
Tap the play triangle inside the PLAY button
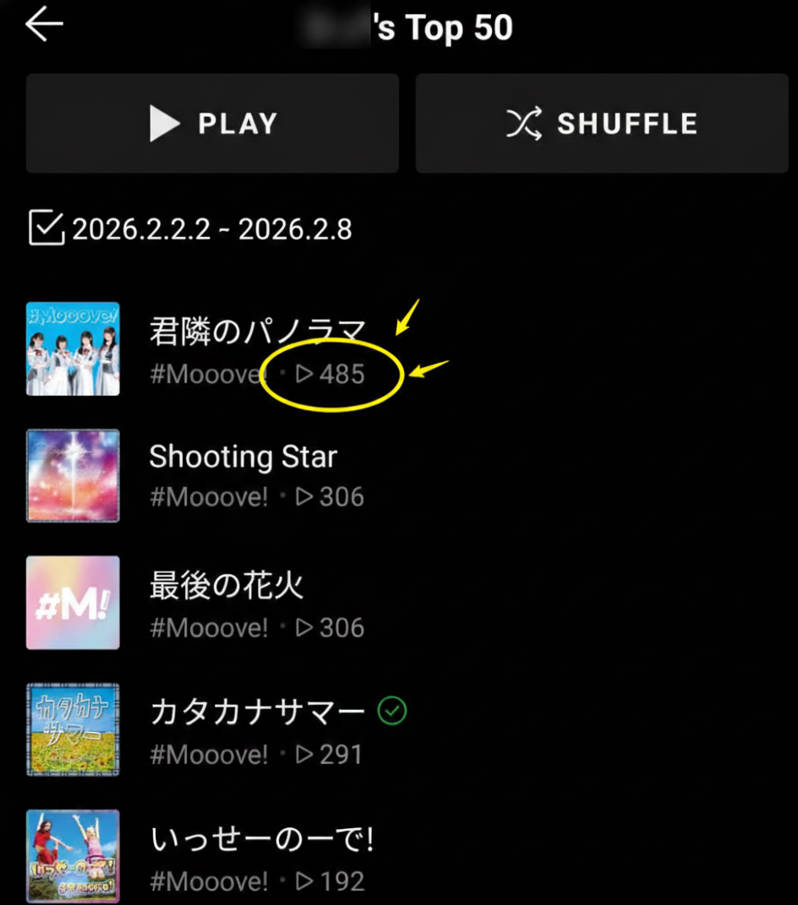point(165,123)
